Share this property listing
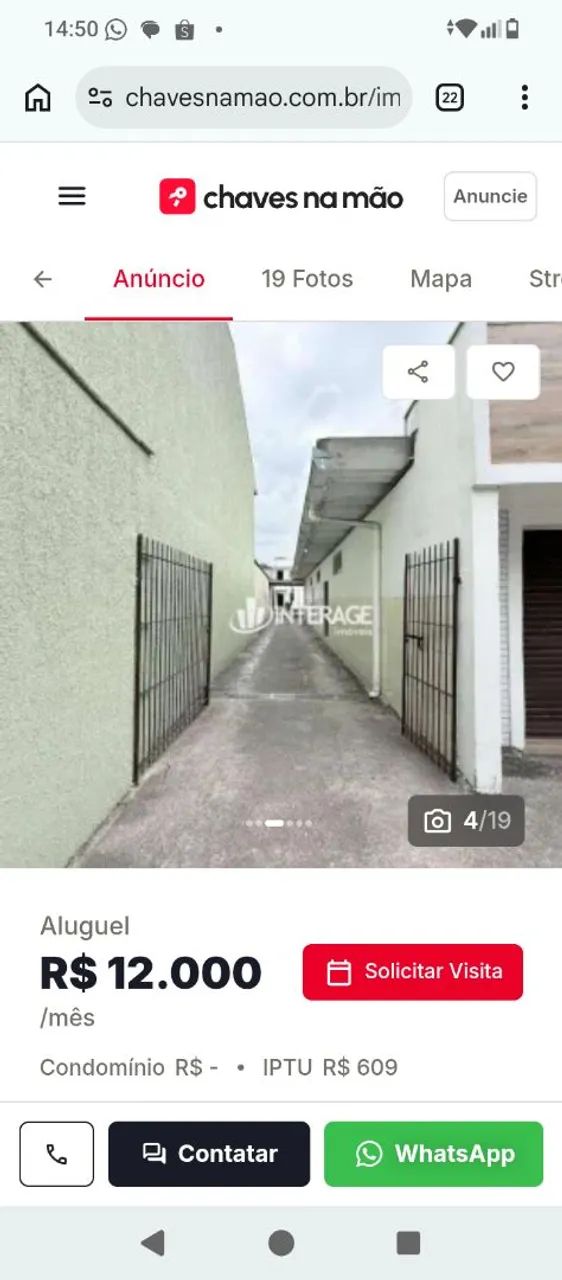This screenshot has width=562, height=1280. tap(418, 372)
